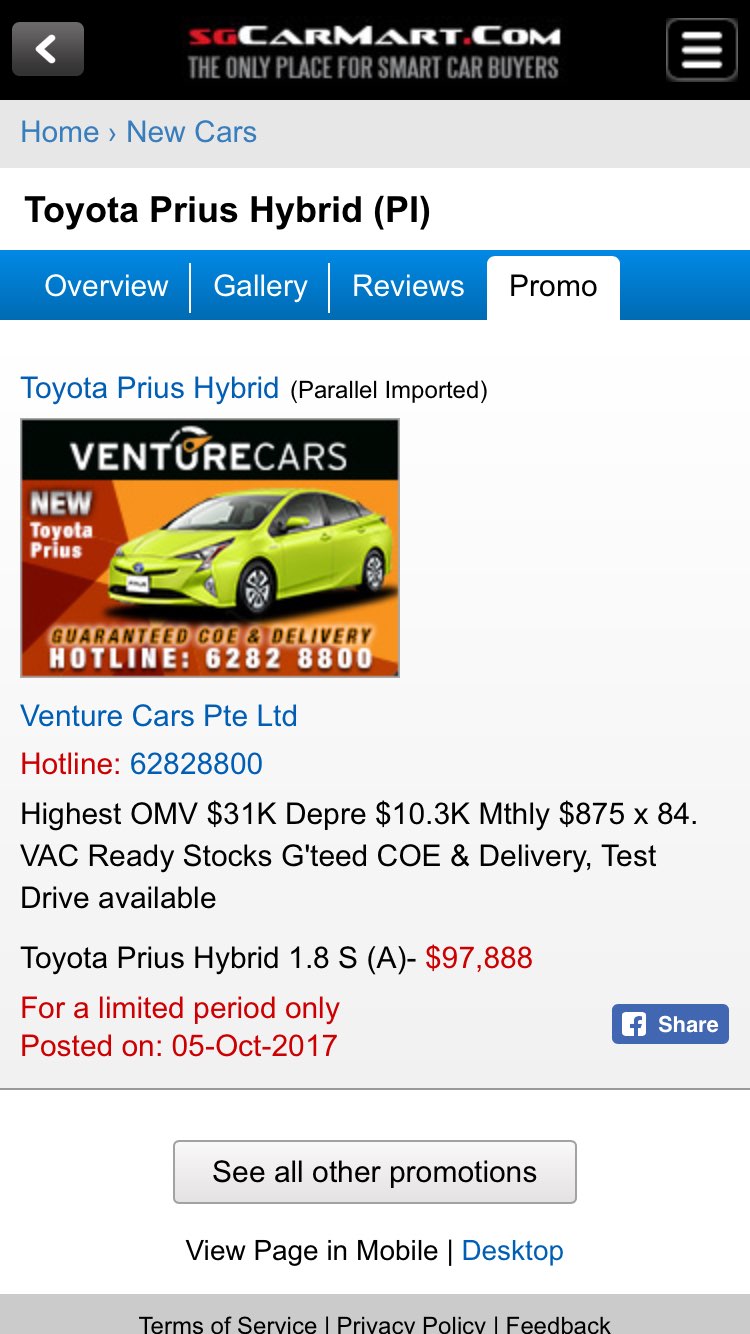See all other promotions
Viewport: 750px width, 1334px height.
click(x=375, y=1172)
